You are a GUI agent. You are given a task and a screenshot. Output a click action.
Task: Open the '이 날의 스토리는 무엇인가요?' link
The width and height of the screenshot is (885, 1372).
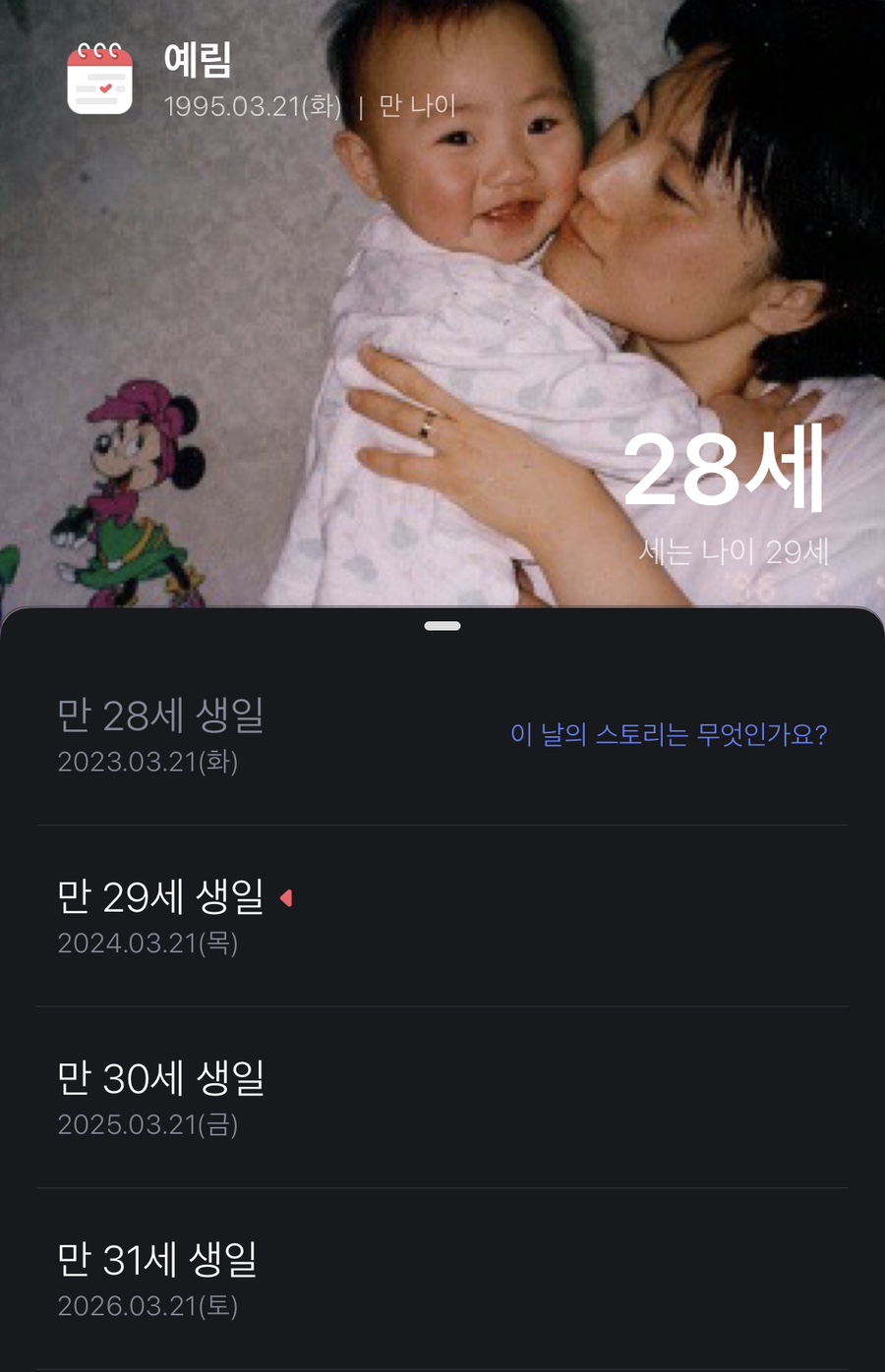(669, 734)
